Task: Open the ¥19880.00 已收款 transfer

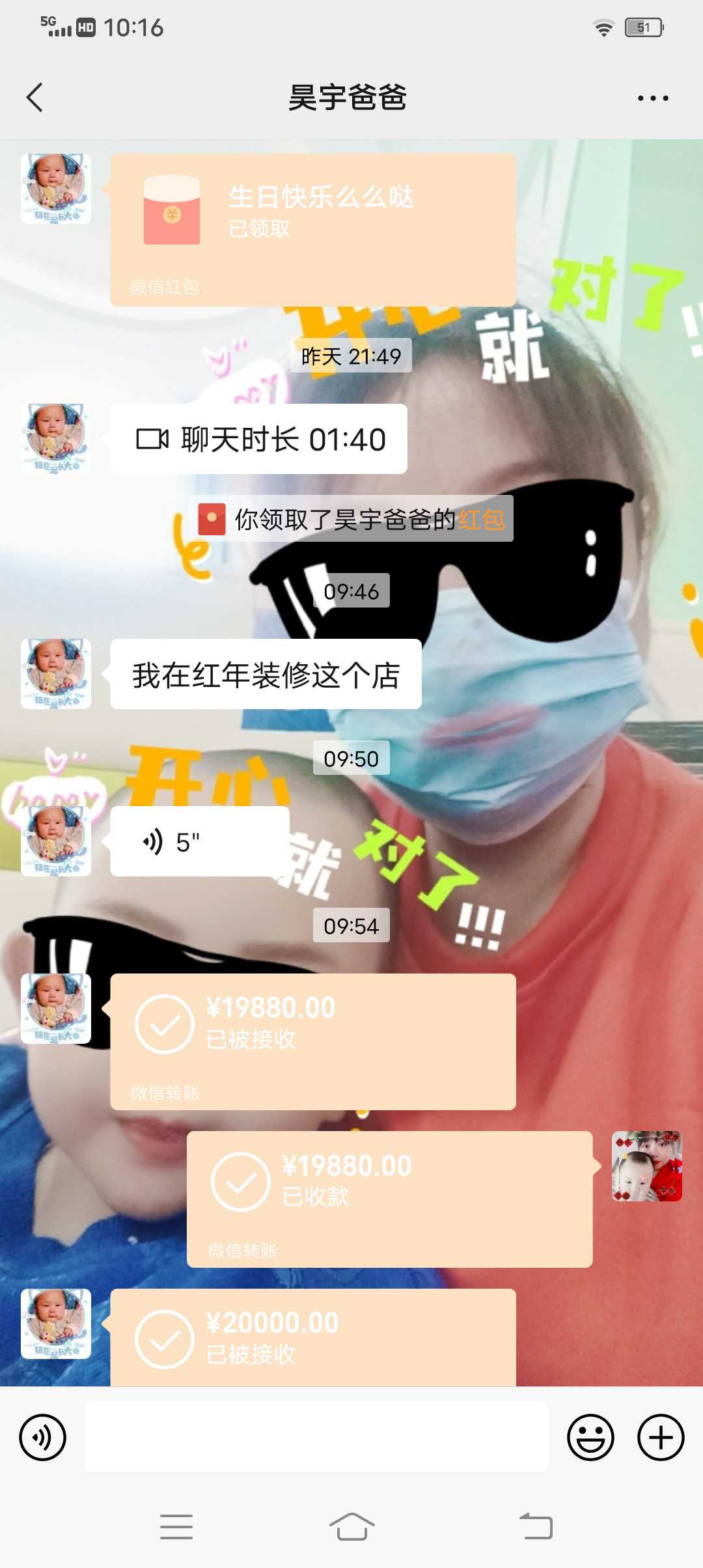Action: point(390,1199)
